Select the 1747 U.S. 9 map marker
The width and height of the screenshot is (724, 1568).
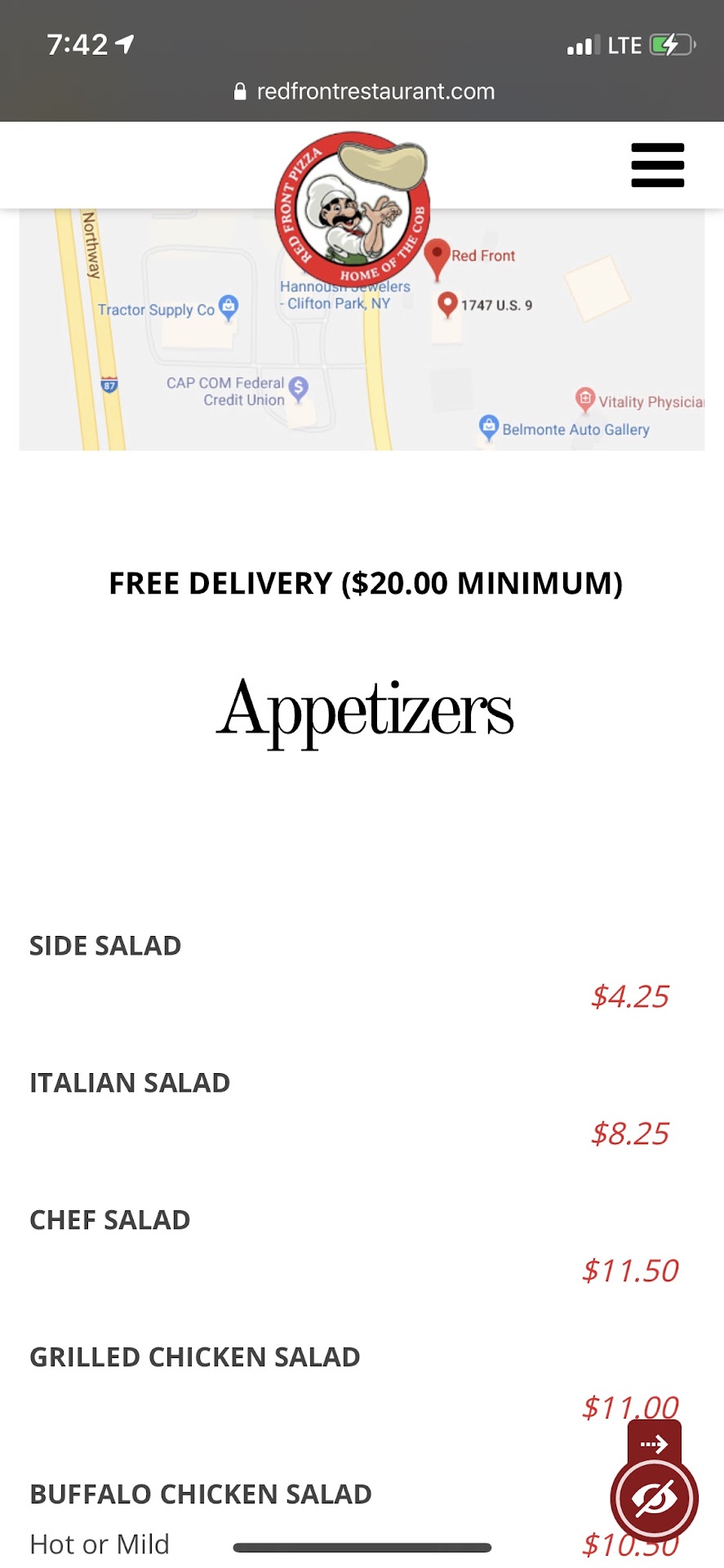tap(446, 305)
